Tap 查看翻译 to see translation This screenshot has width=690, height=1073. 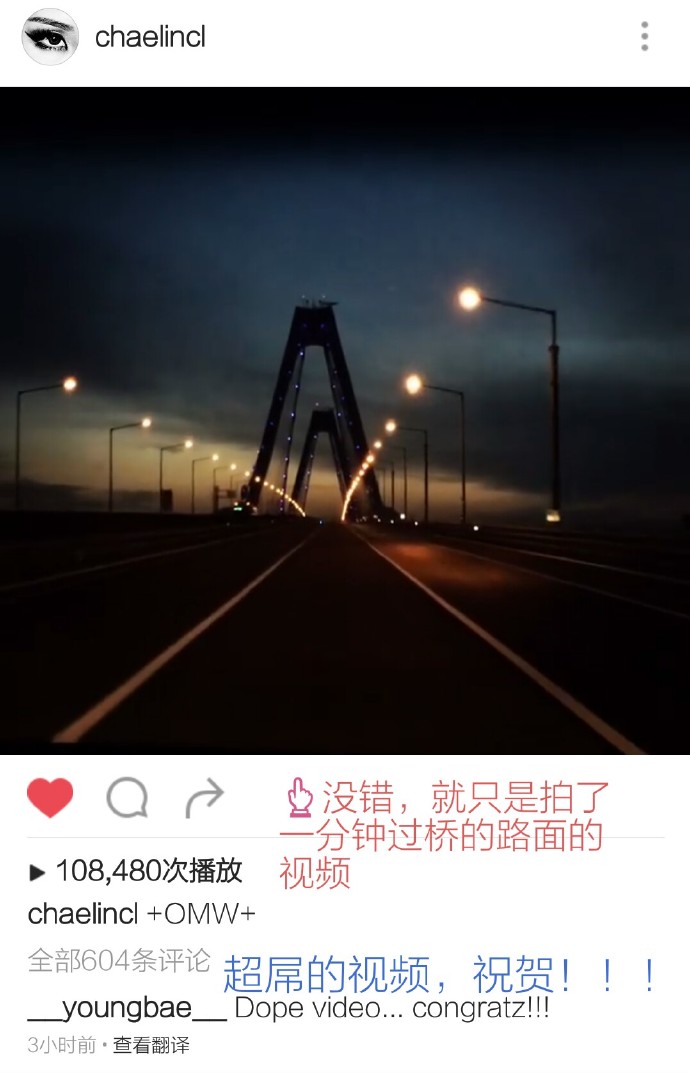coord(151,1045)
